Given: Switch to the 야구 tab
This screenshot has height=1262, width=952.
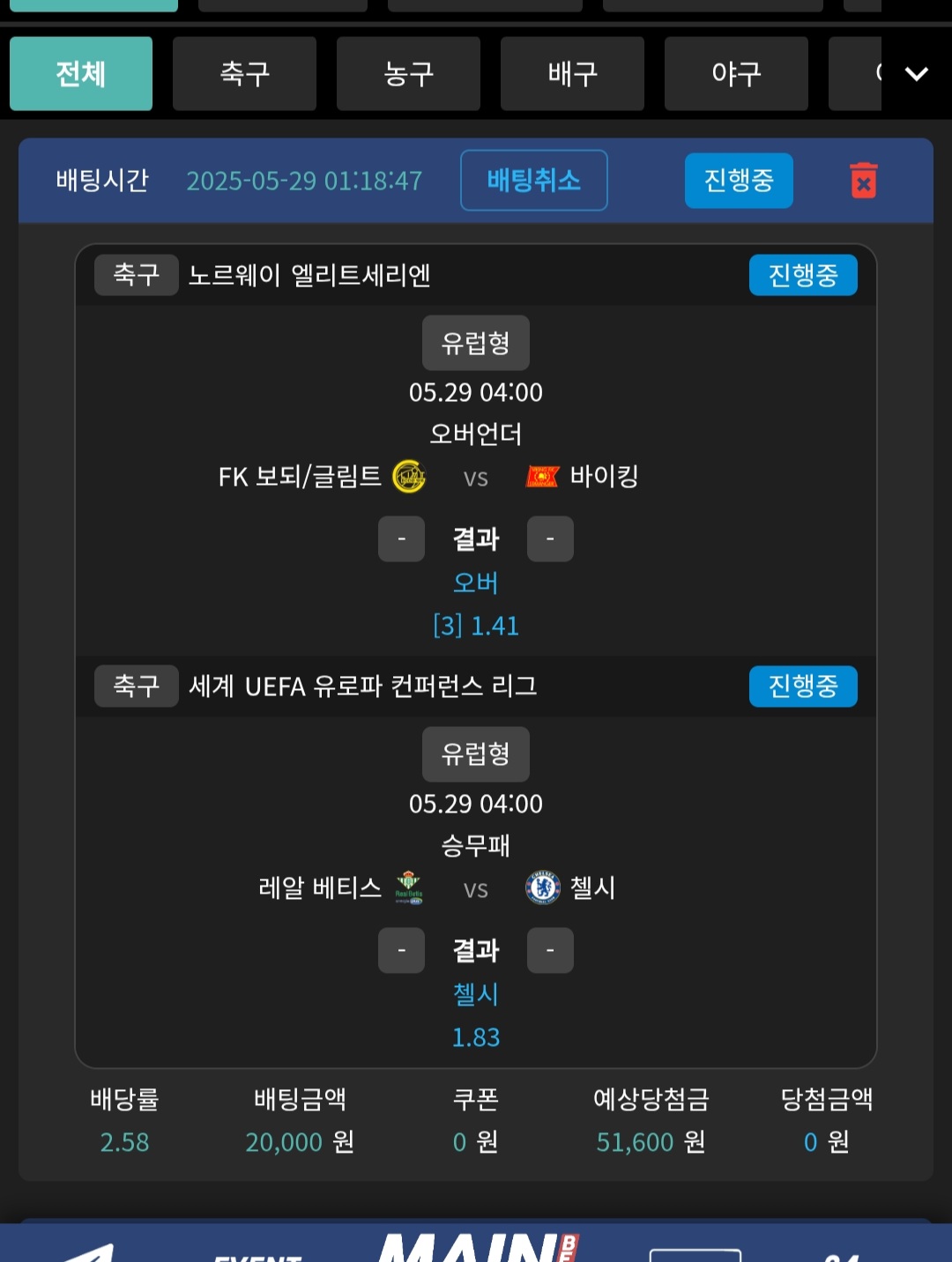Looking at the screenshot, I should [x=736, y=74].
